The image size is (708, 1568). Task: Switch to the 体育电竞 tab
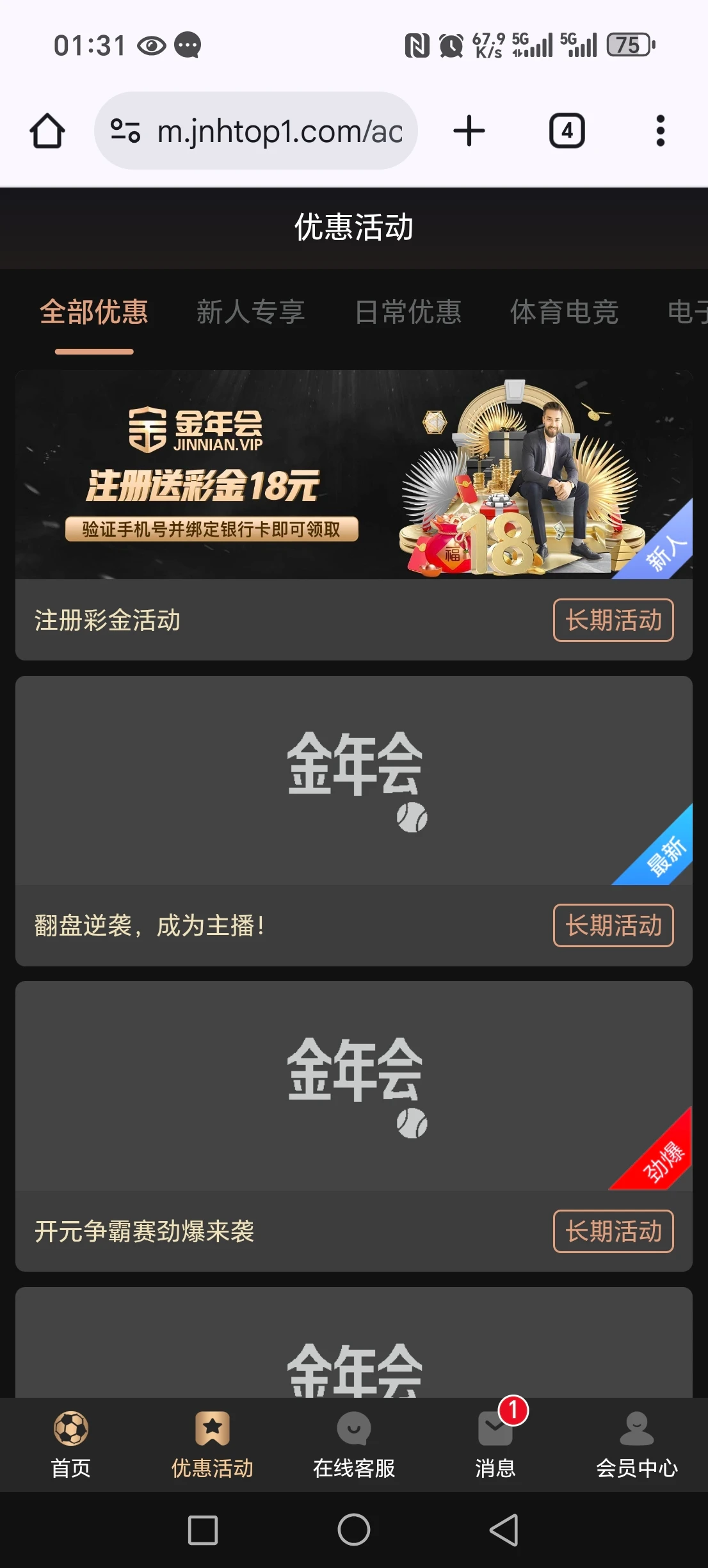click(x=564, y=312)
